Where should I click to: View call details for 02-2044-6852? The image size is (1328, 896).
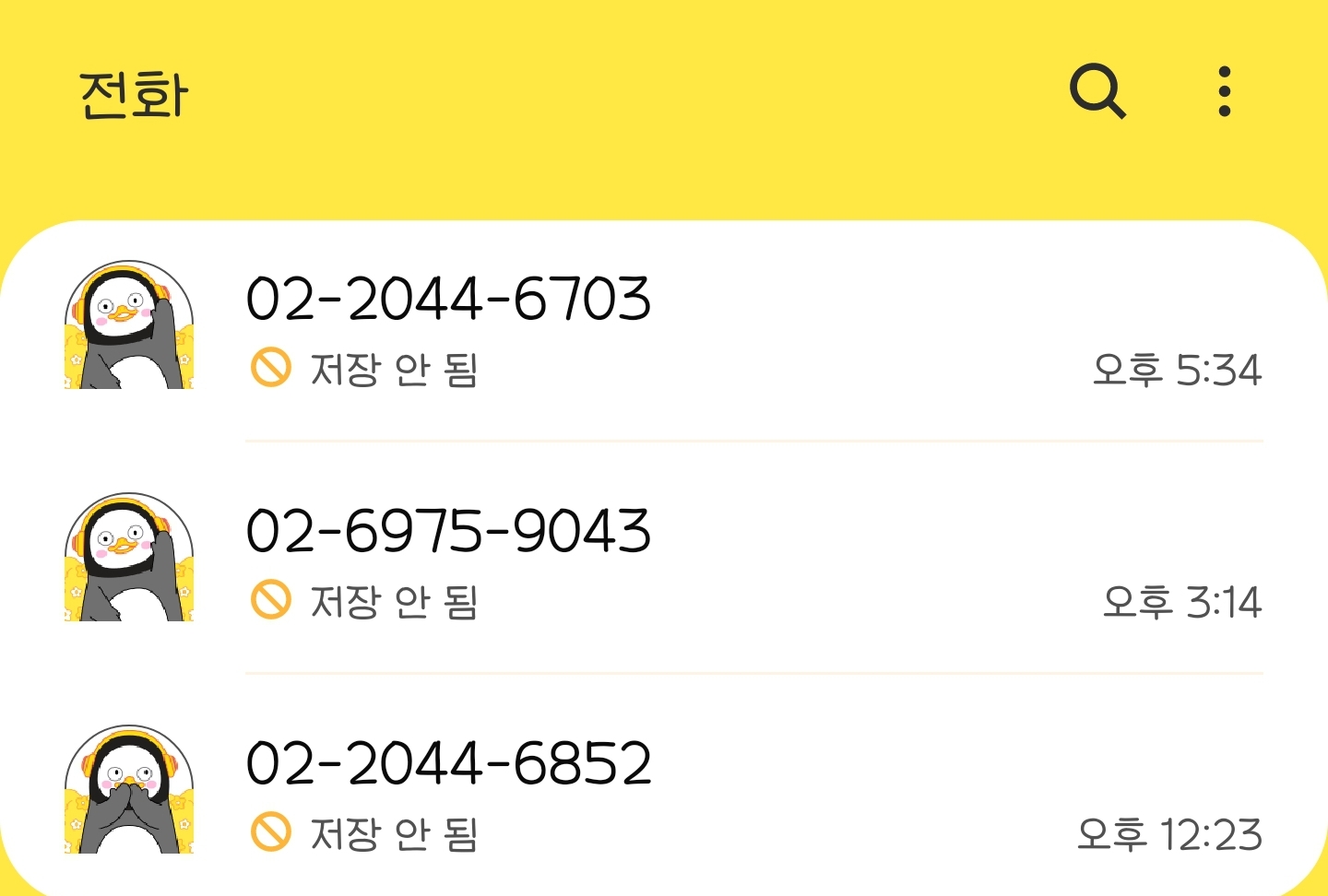pos(448,763)
